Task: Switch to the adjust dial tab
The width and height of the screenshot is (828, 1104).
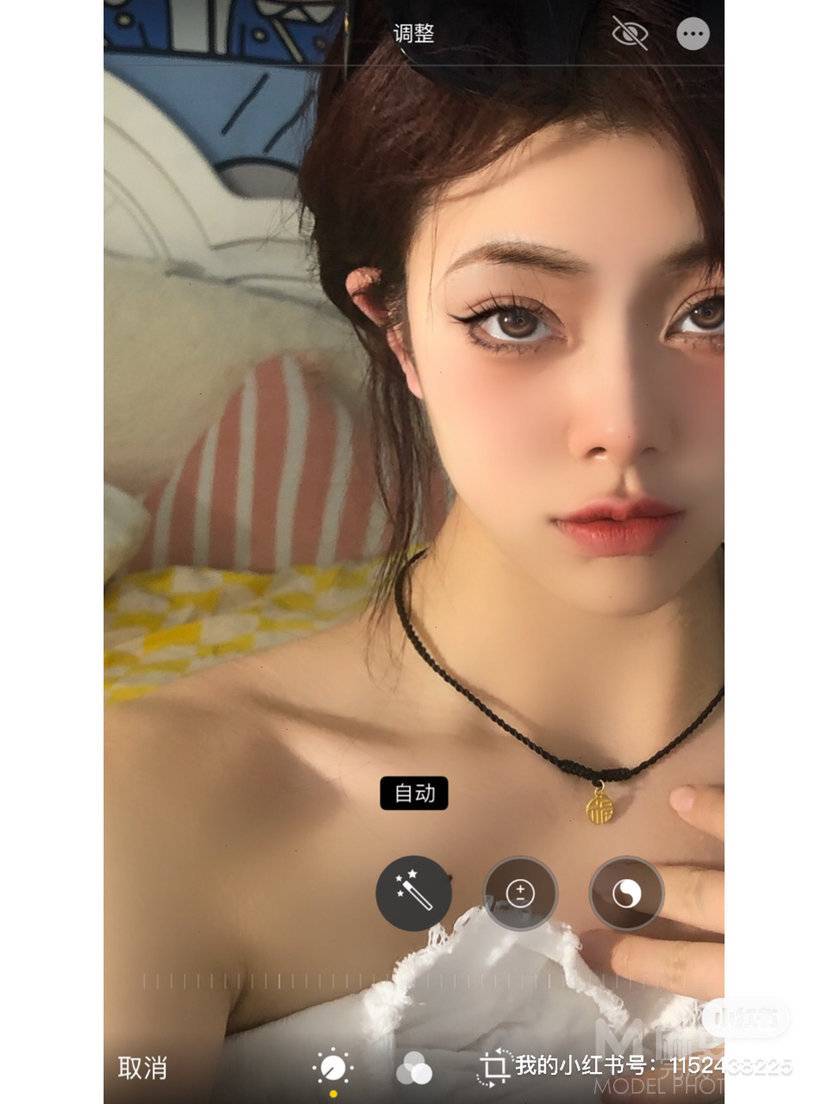Action: pos(333,1068)
